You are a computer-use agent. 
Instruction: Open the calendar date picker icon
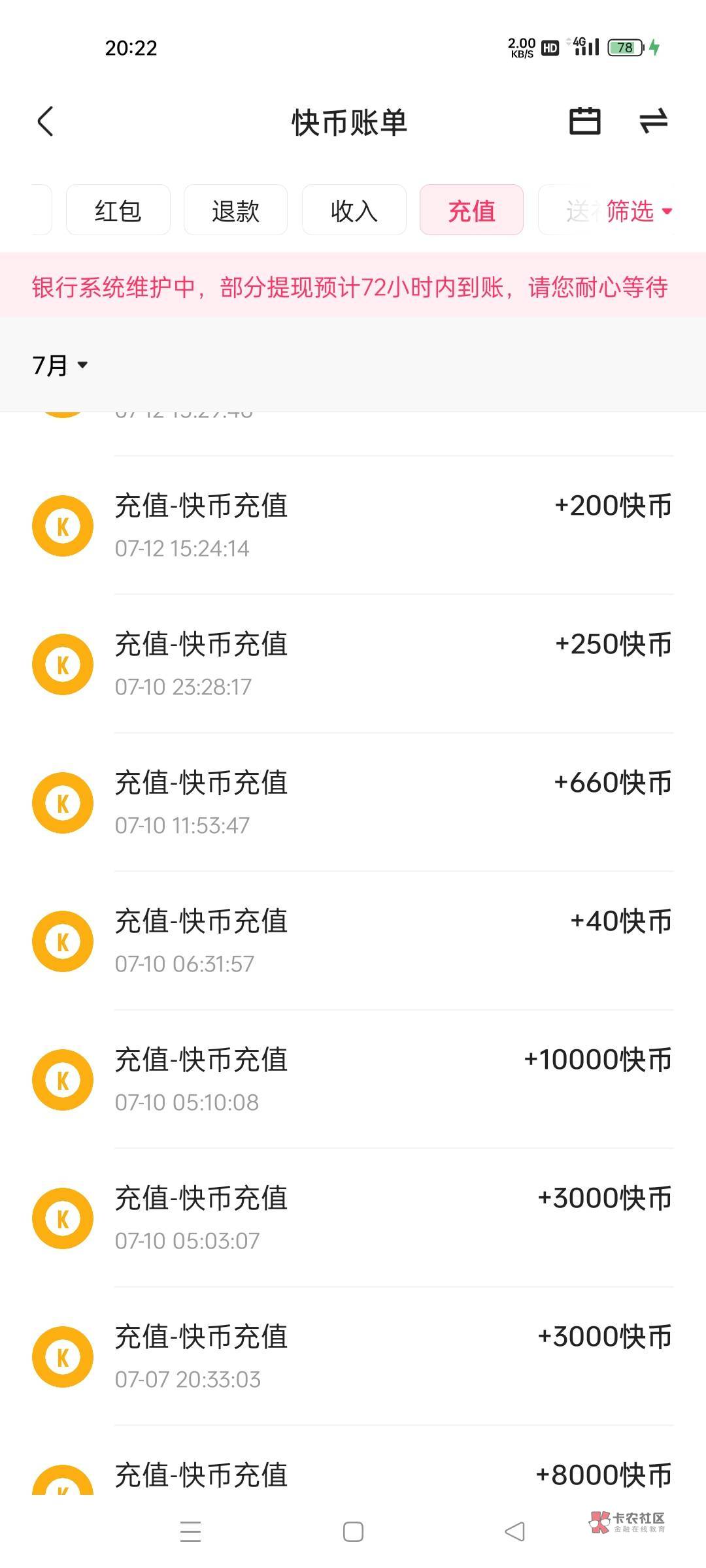coord(584,122)
